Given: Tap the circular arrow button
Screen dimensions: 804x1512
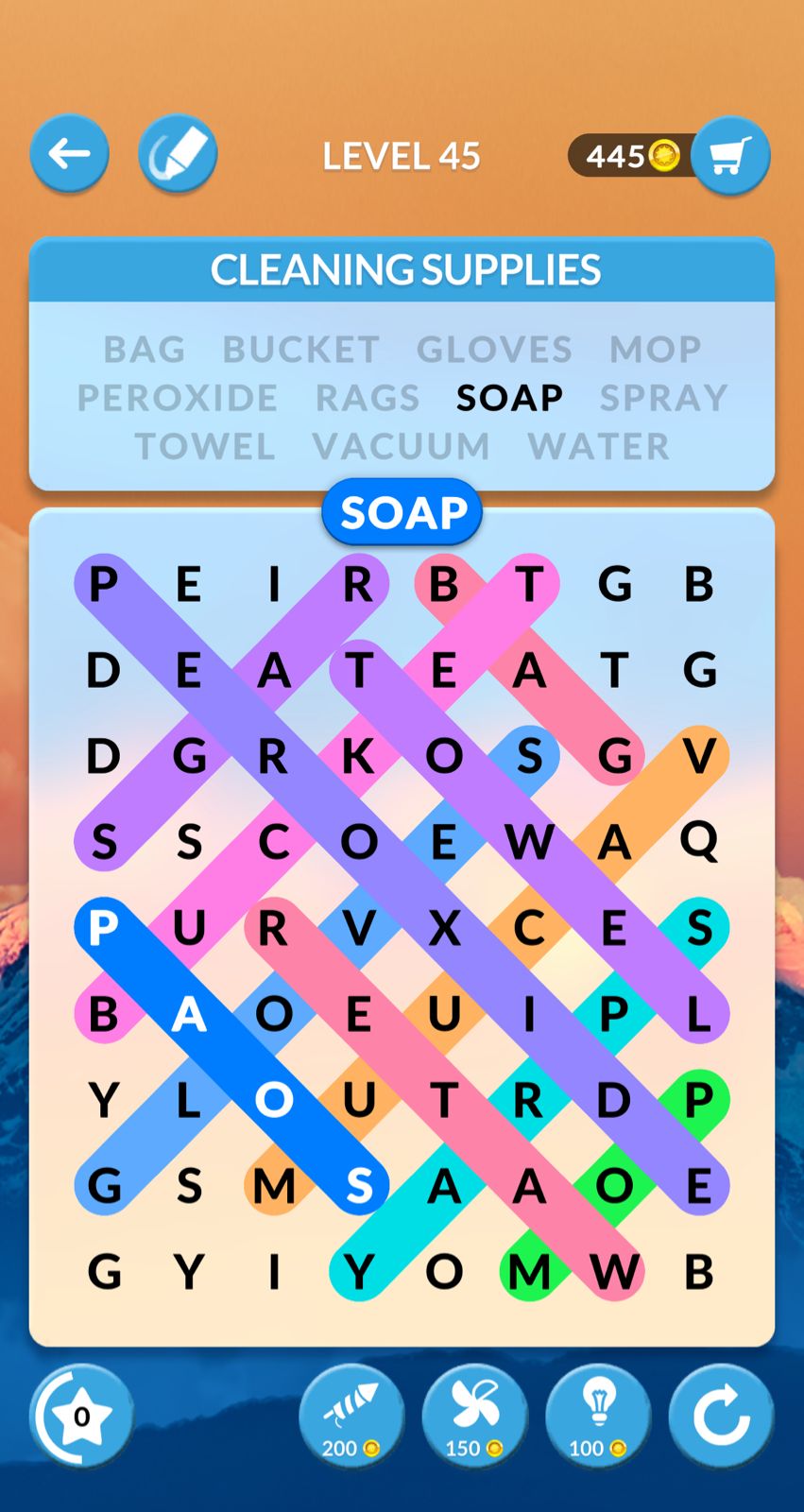Looking at the screenshot, I should pyautogui.click(x=721, y=1416).
